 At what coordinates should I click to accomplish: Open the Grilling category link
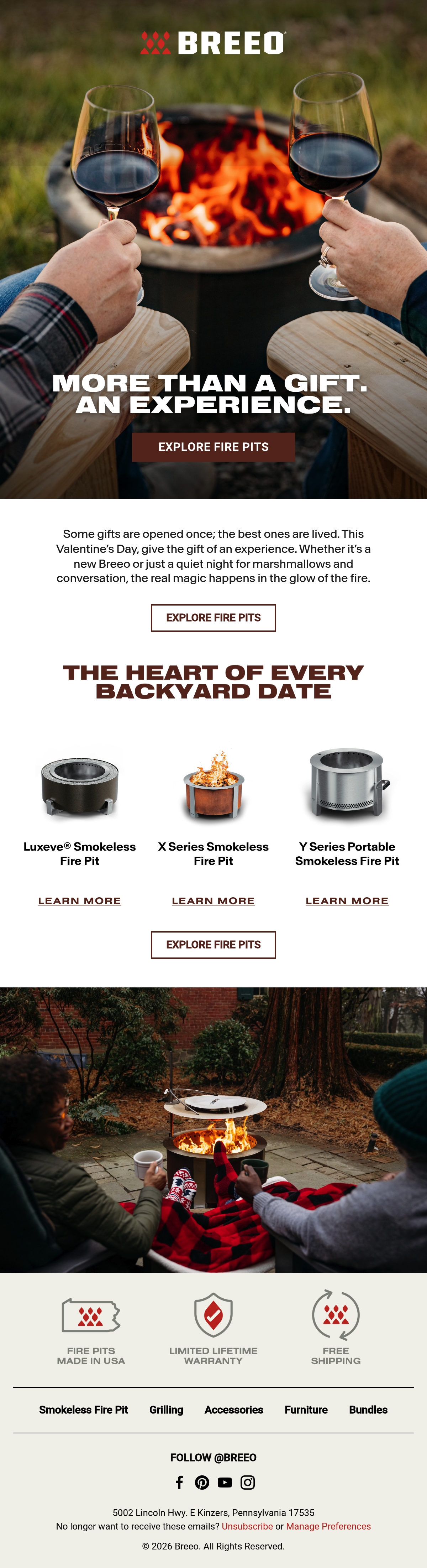pos(166,1410)
